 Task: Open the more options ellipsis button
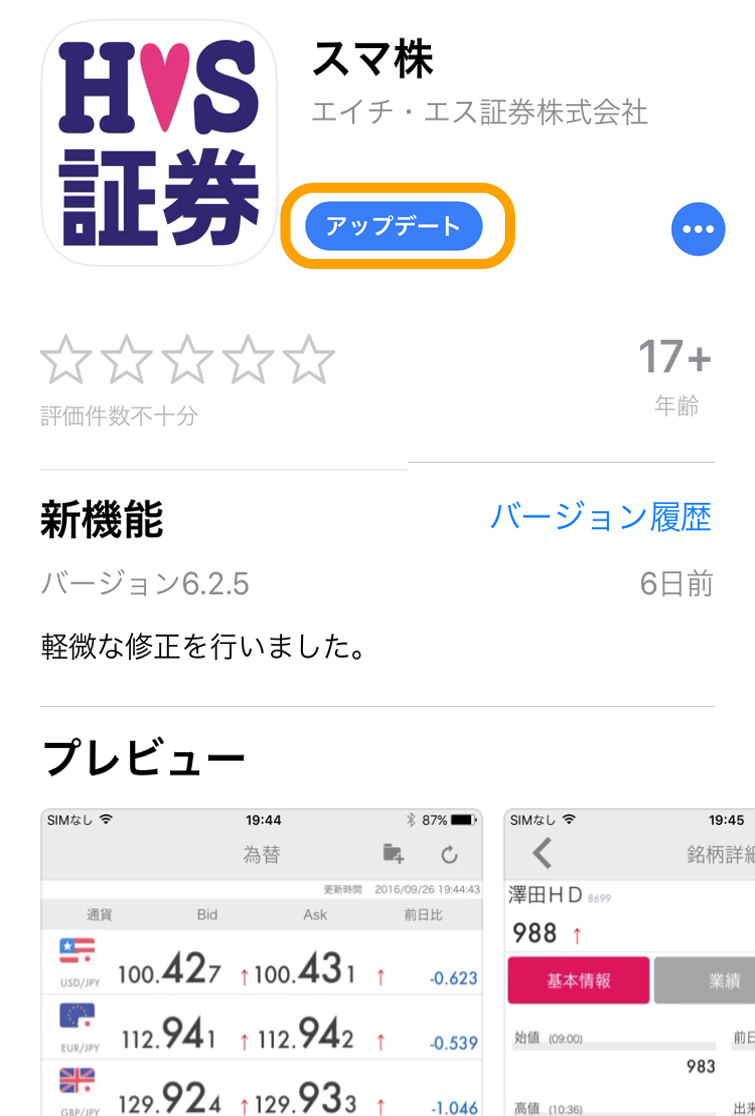click(x=697, y=229)
